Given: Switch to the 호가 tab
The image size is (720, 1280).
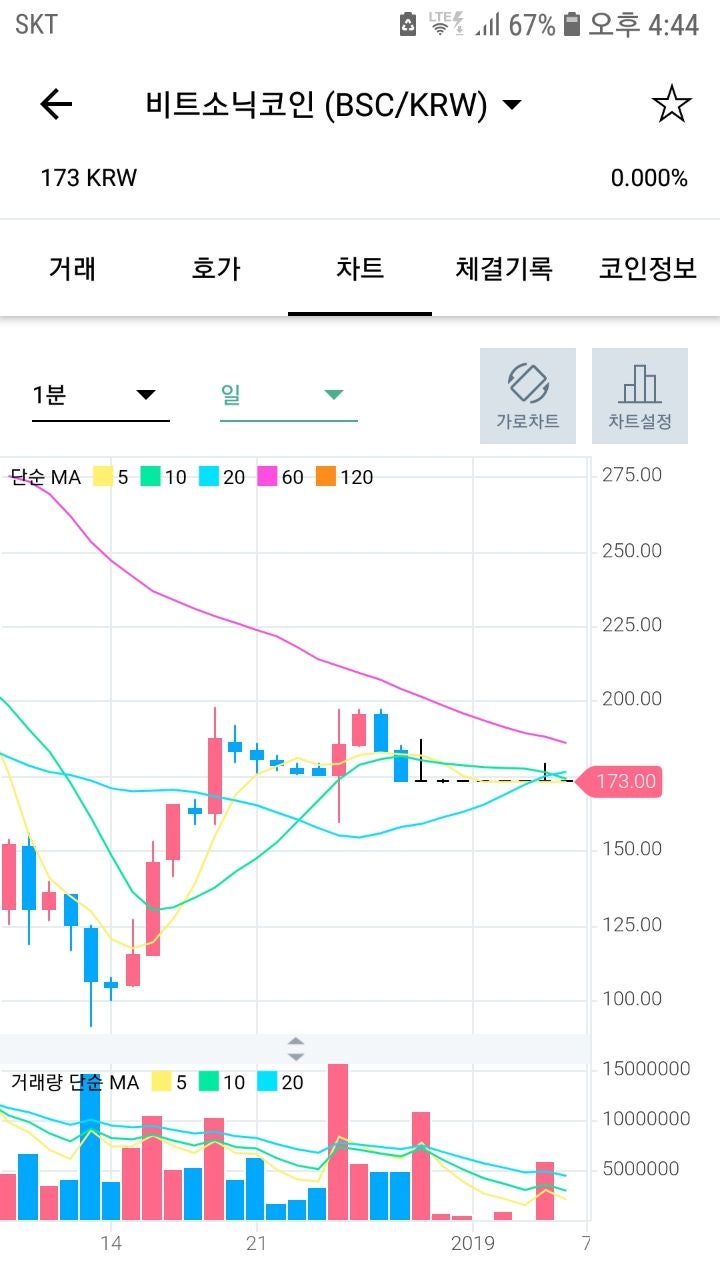Looking at the screenshot, I should pyautogui.click(x=213, y=268).
